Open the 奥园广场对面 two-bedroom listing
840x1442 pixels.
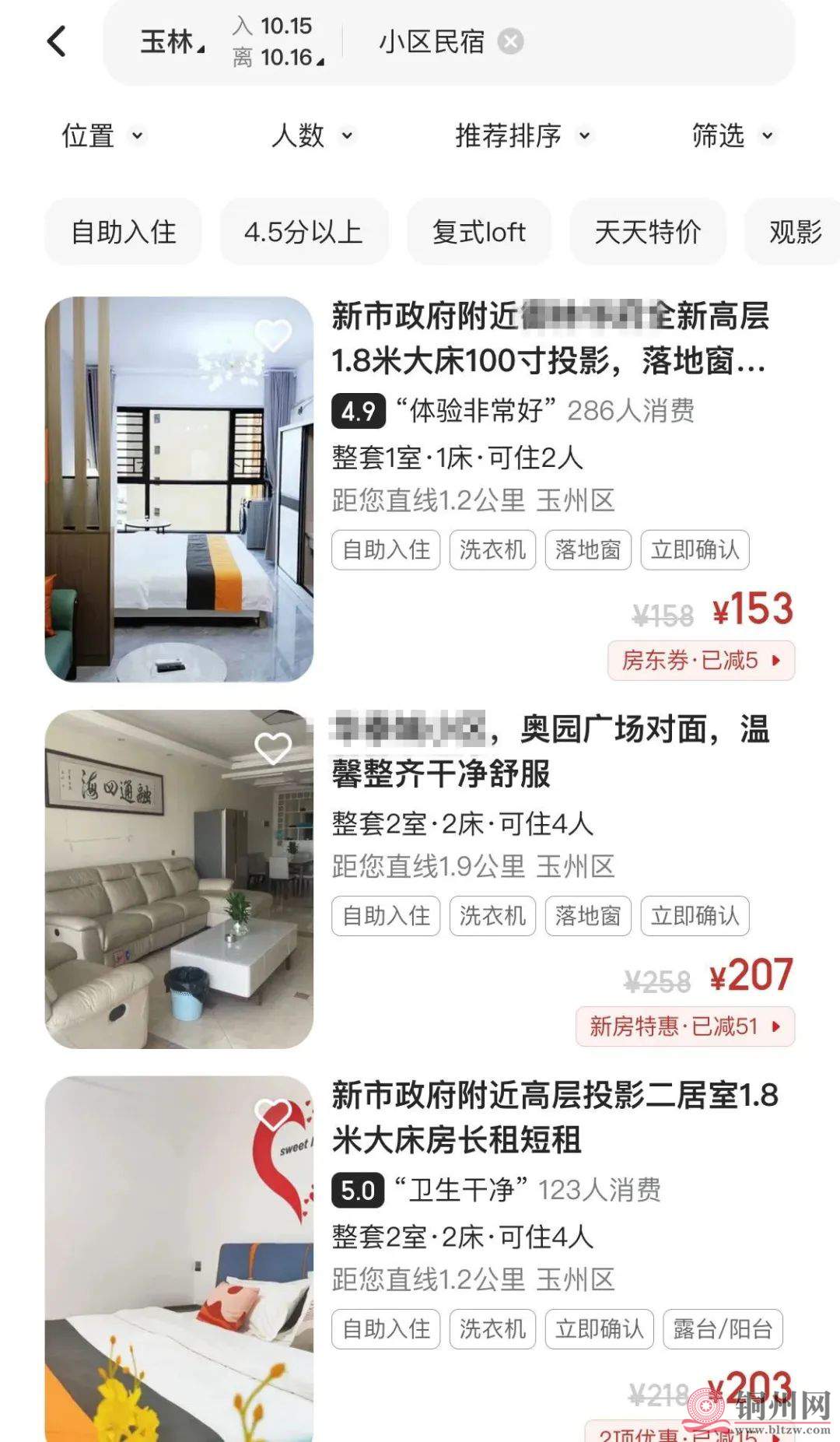549,752
